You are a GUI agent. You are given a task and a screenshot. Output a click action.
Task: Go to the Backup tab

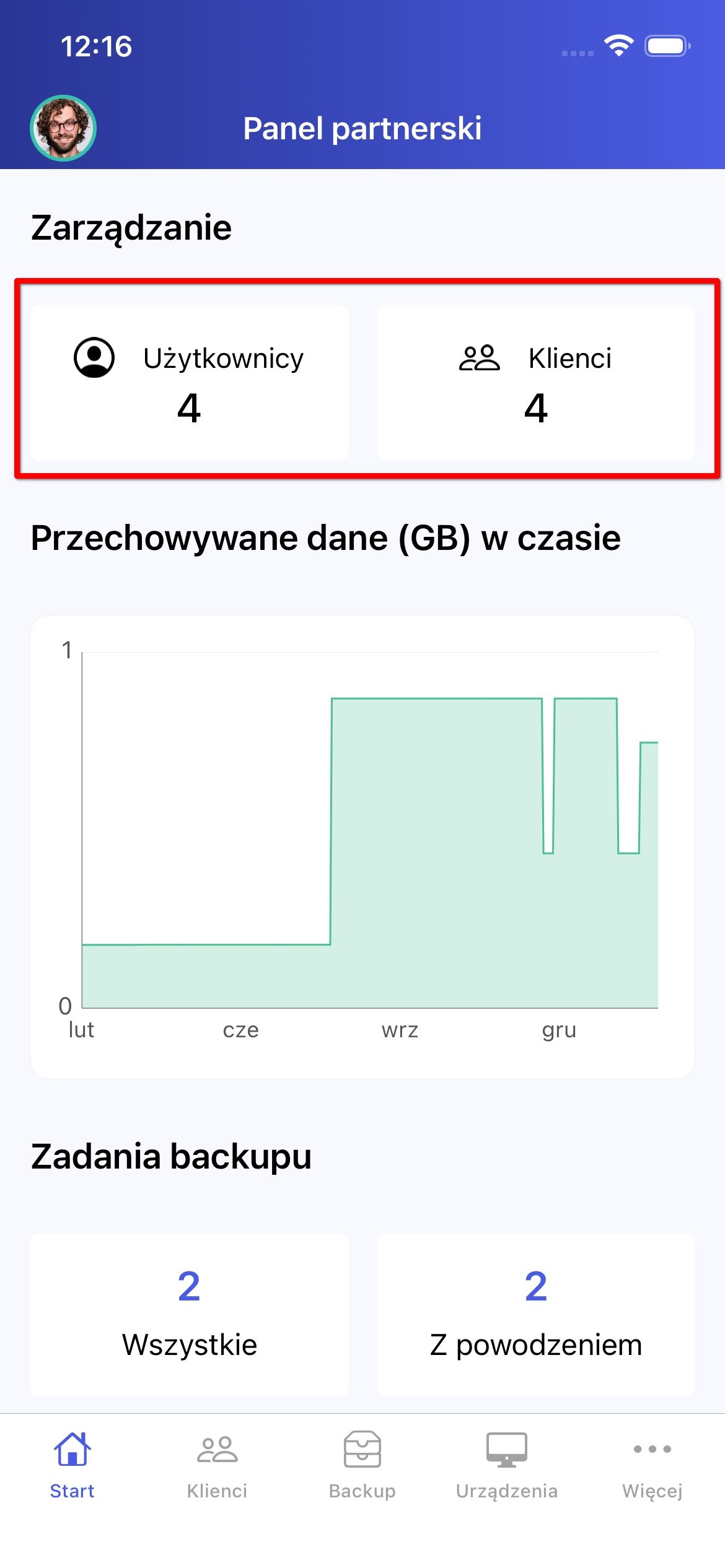362,1465
